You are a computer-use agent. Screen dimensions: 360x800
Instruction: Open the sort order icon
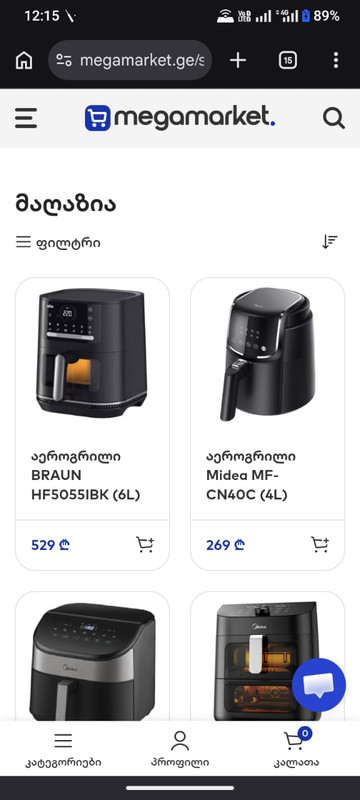tap(330, 242)
